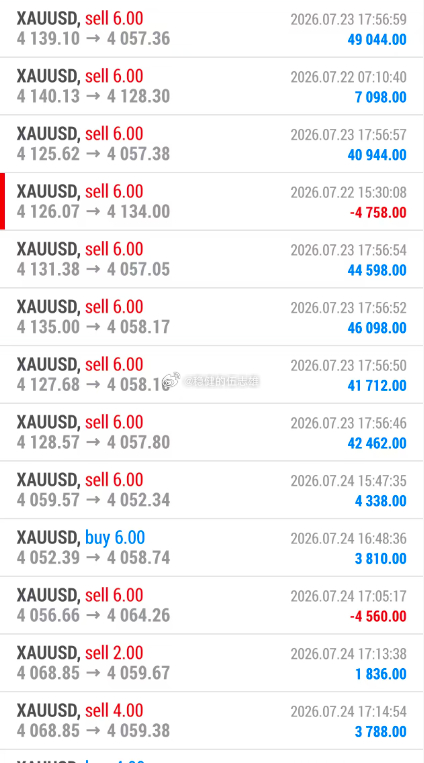Select the sell trade opened at 4 125.62
This screenshot has height=763, width=424.
(x=212, y=144)
